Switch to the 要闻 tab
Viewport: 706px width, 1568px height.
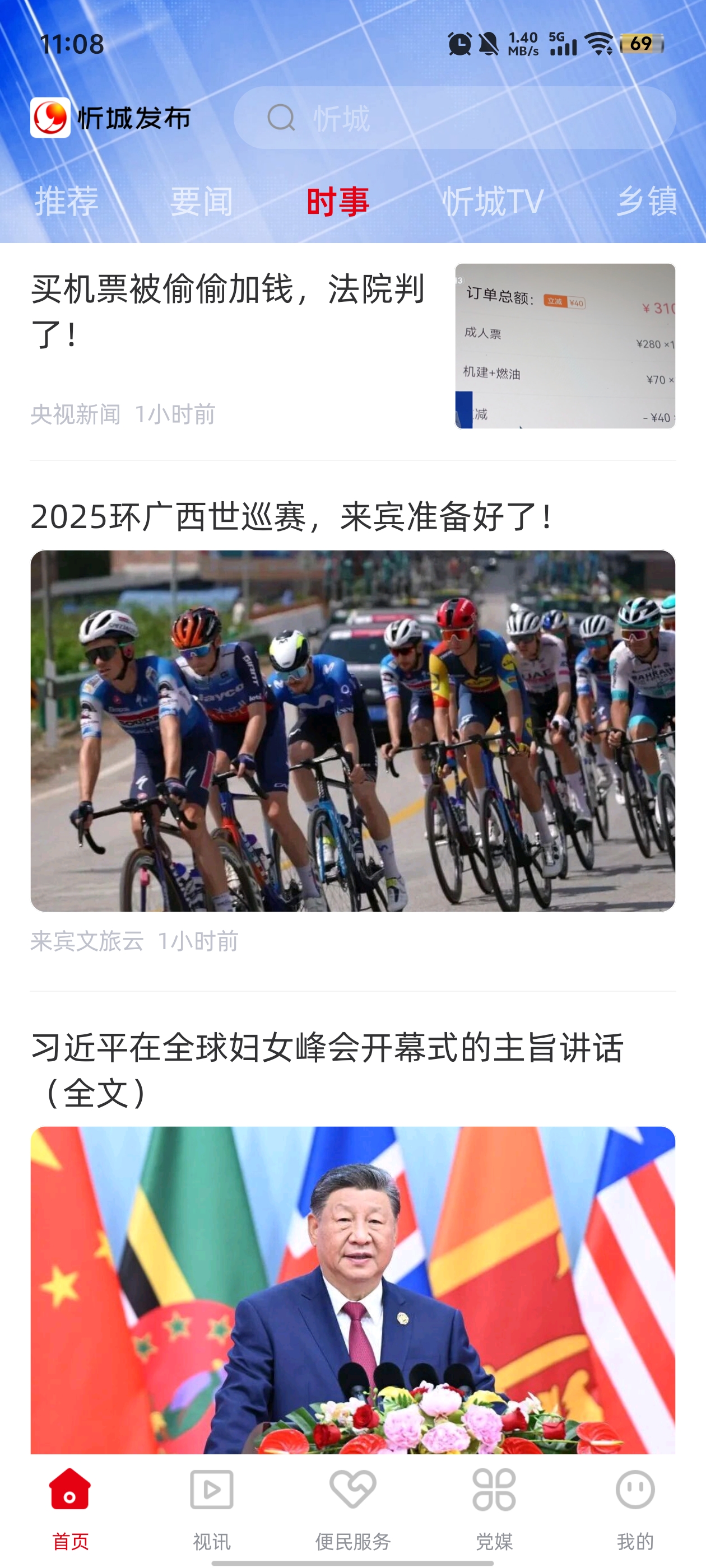click(x=202, y=201)
